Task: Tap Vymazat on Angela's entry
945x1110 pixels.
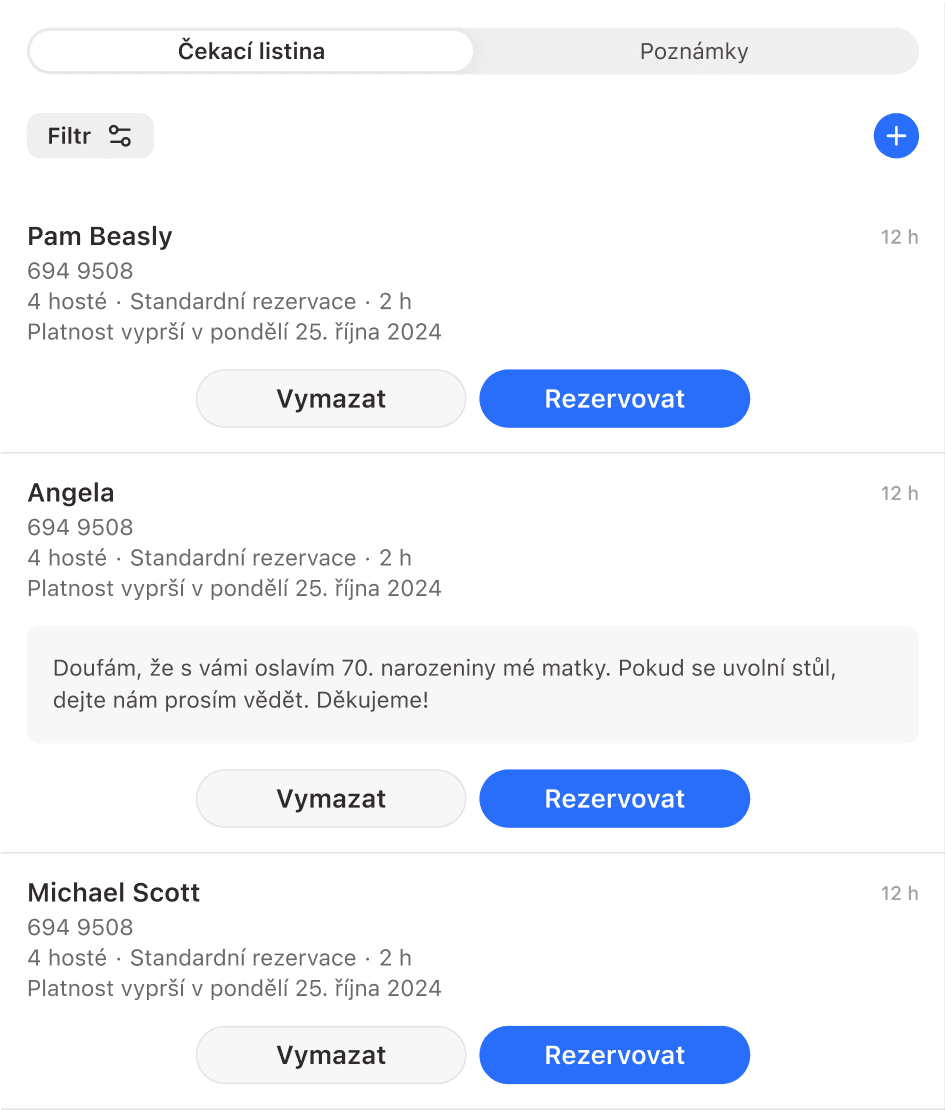Action: (331, 799)
